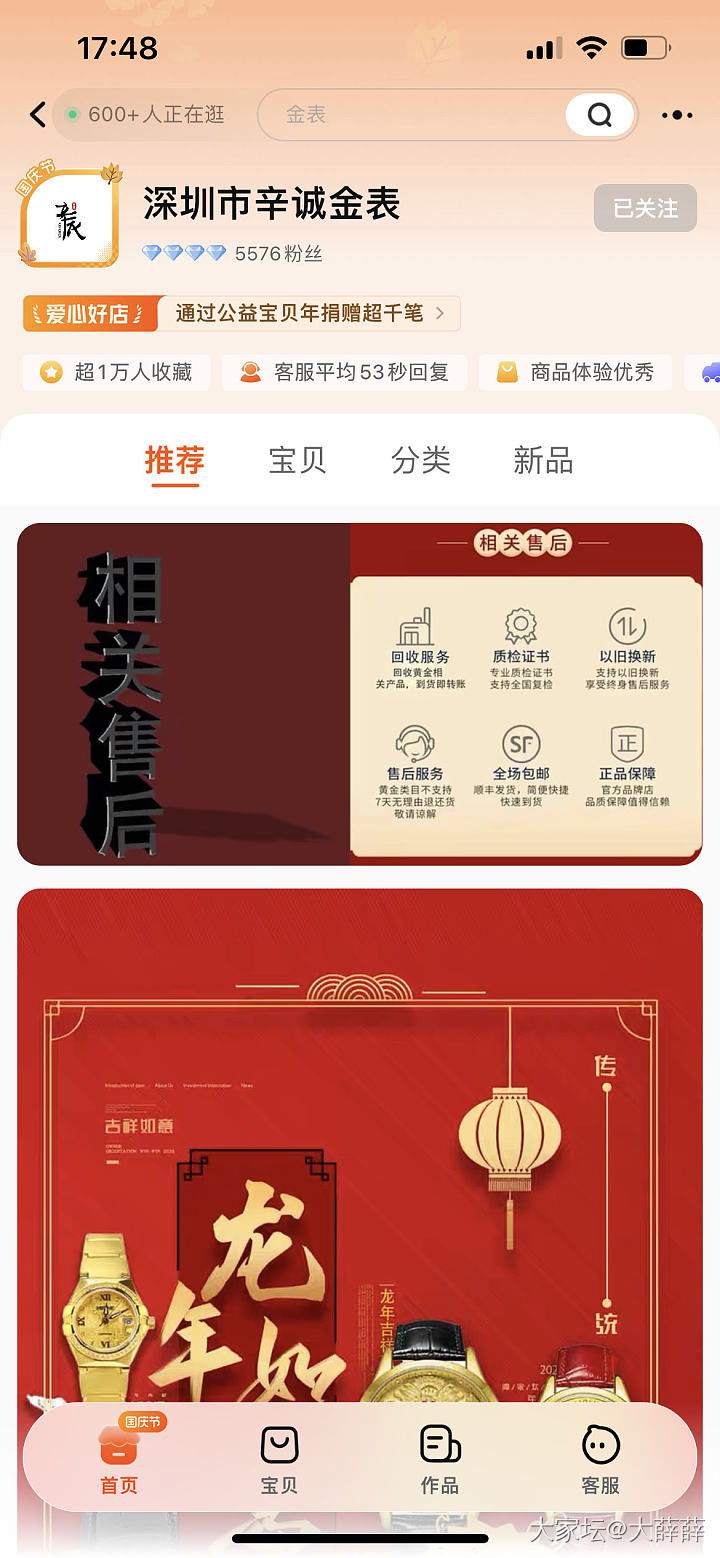Open 作品 in the bottom navigation
Viewport: 720px width, 1558px height.
tap(439, 1458)
